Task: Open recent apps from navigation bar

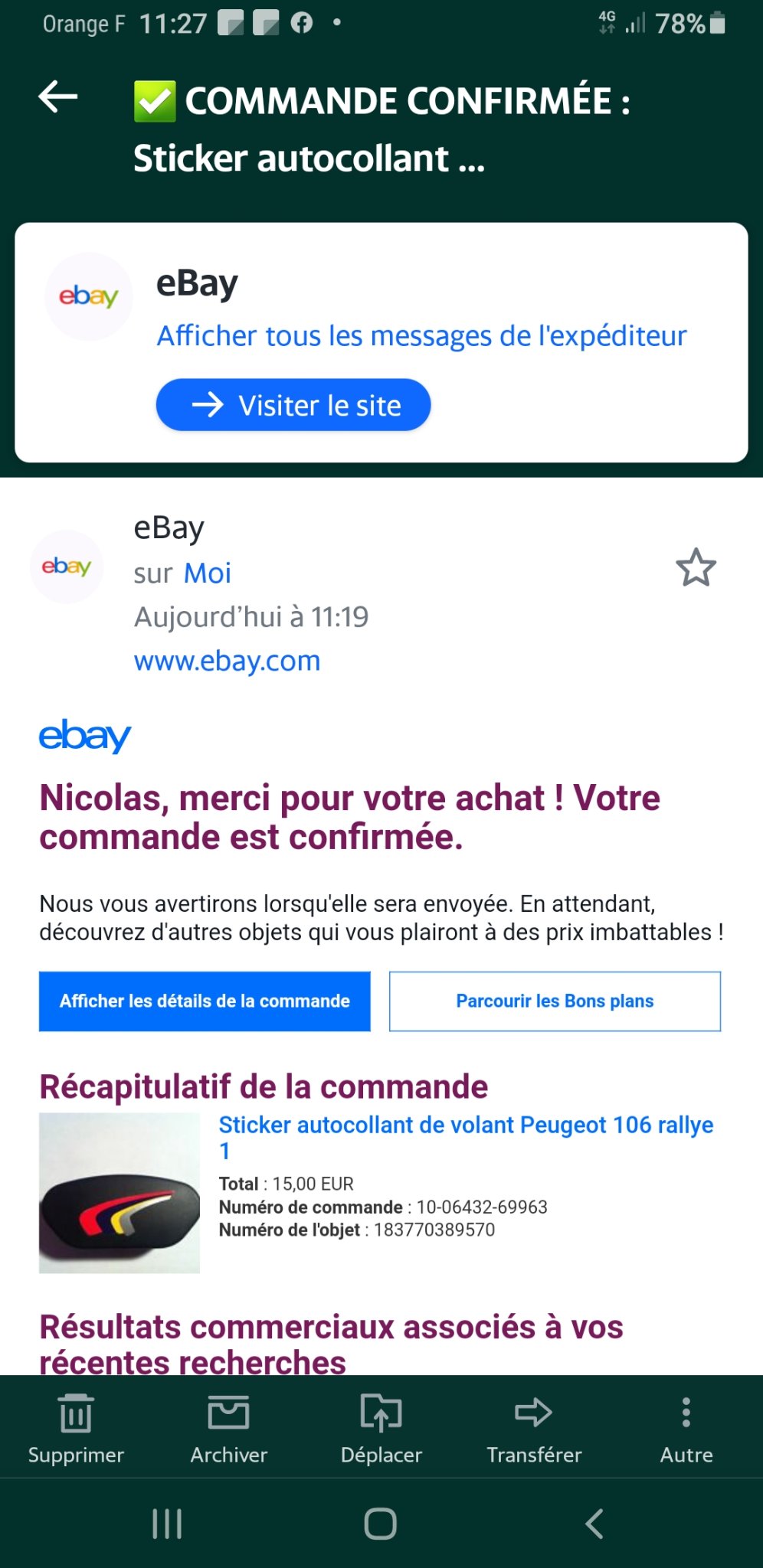Action: tap(167, 1523)
